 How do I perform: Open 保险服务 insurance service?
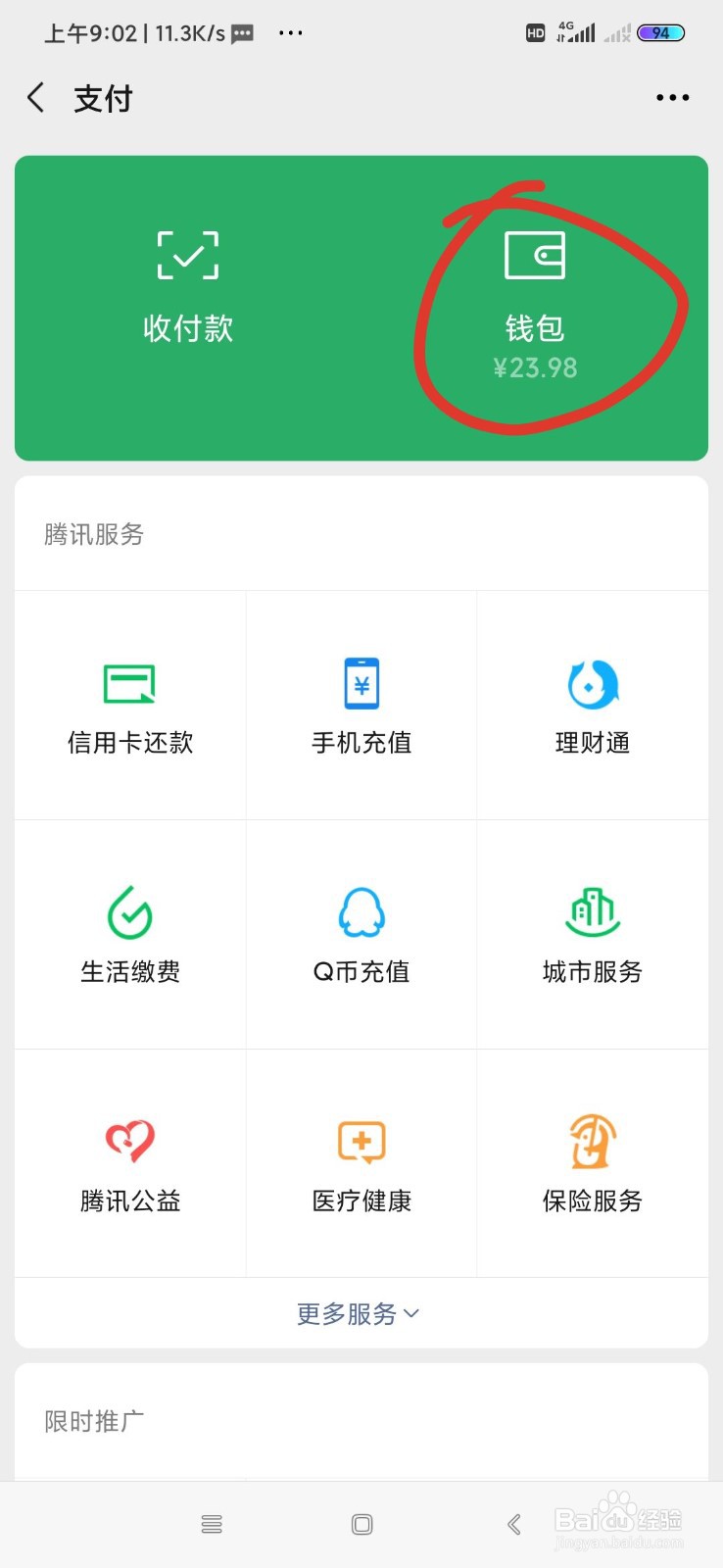coord(593,1163)
